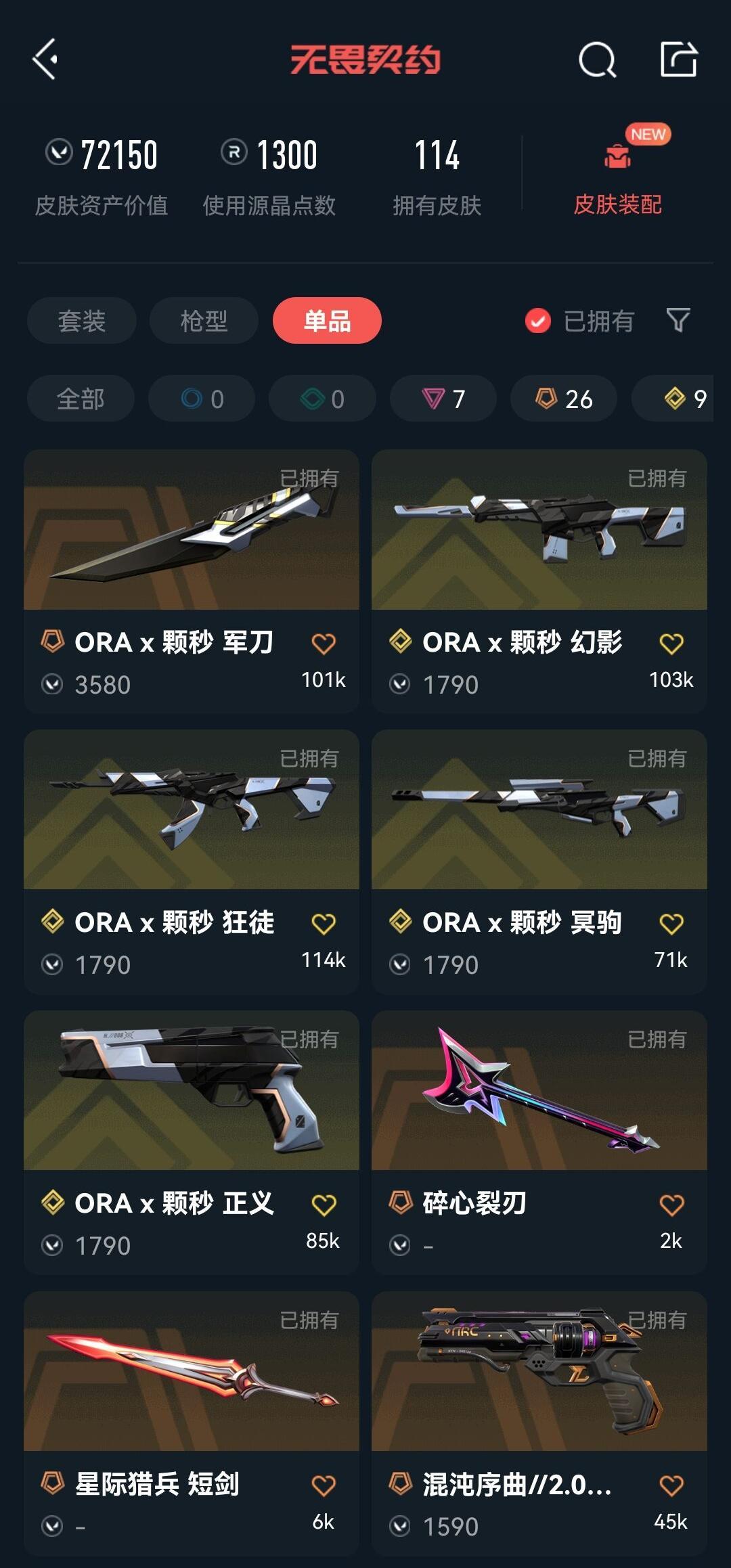Switch to the 枪型 tab

[x=204, y=320]
